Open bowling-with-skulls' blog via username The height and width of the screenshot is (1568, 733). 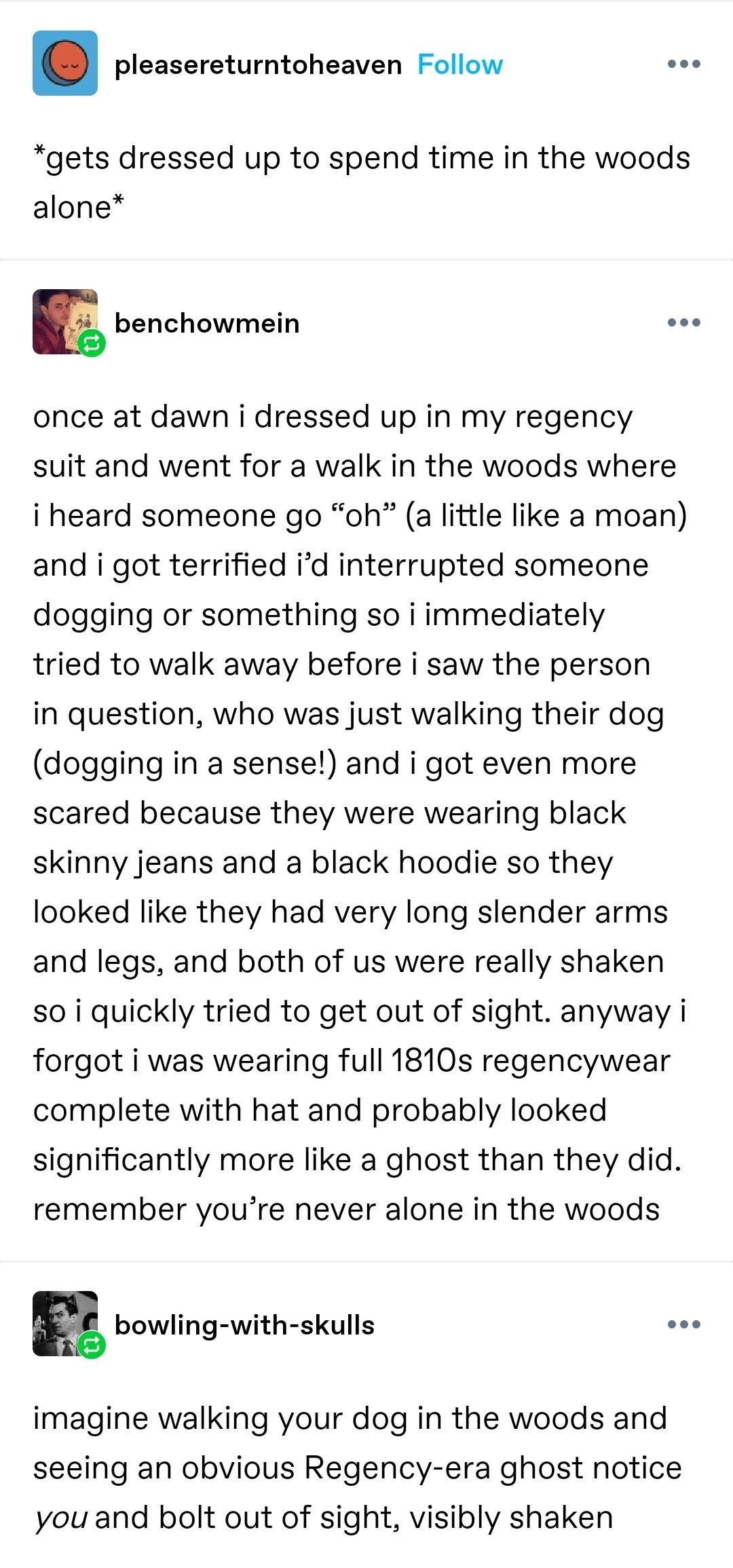coord(244,1324)
